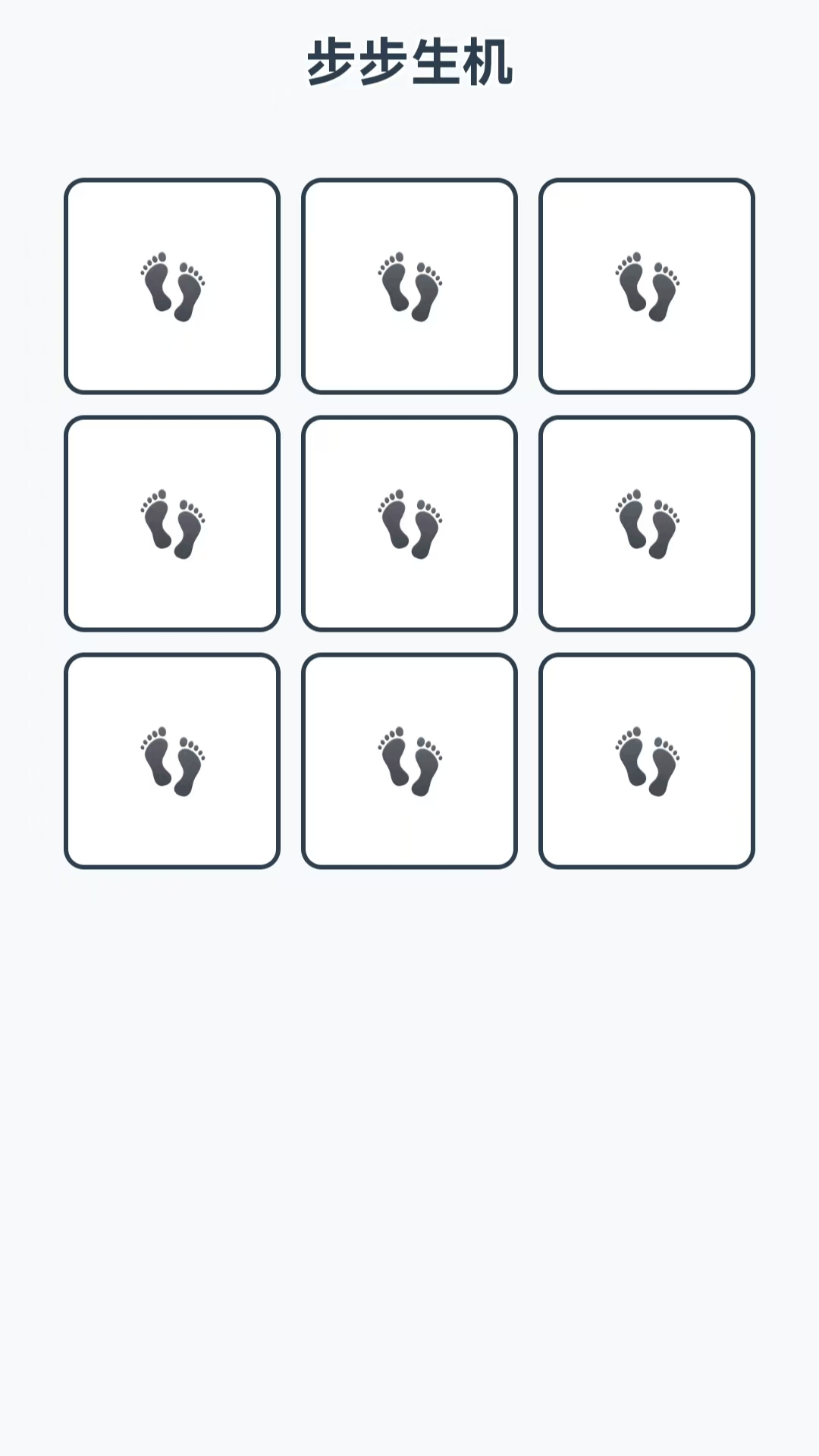Pick the middle-row left footprint tile
819x1456 pixels.
tap(172, 524)
